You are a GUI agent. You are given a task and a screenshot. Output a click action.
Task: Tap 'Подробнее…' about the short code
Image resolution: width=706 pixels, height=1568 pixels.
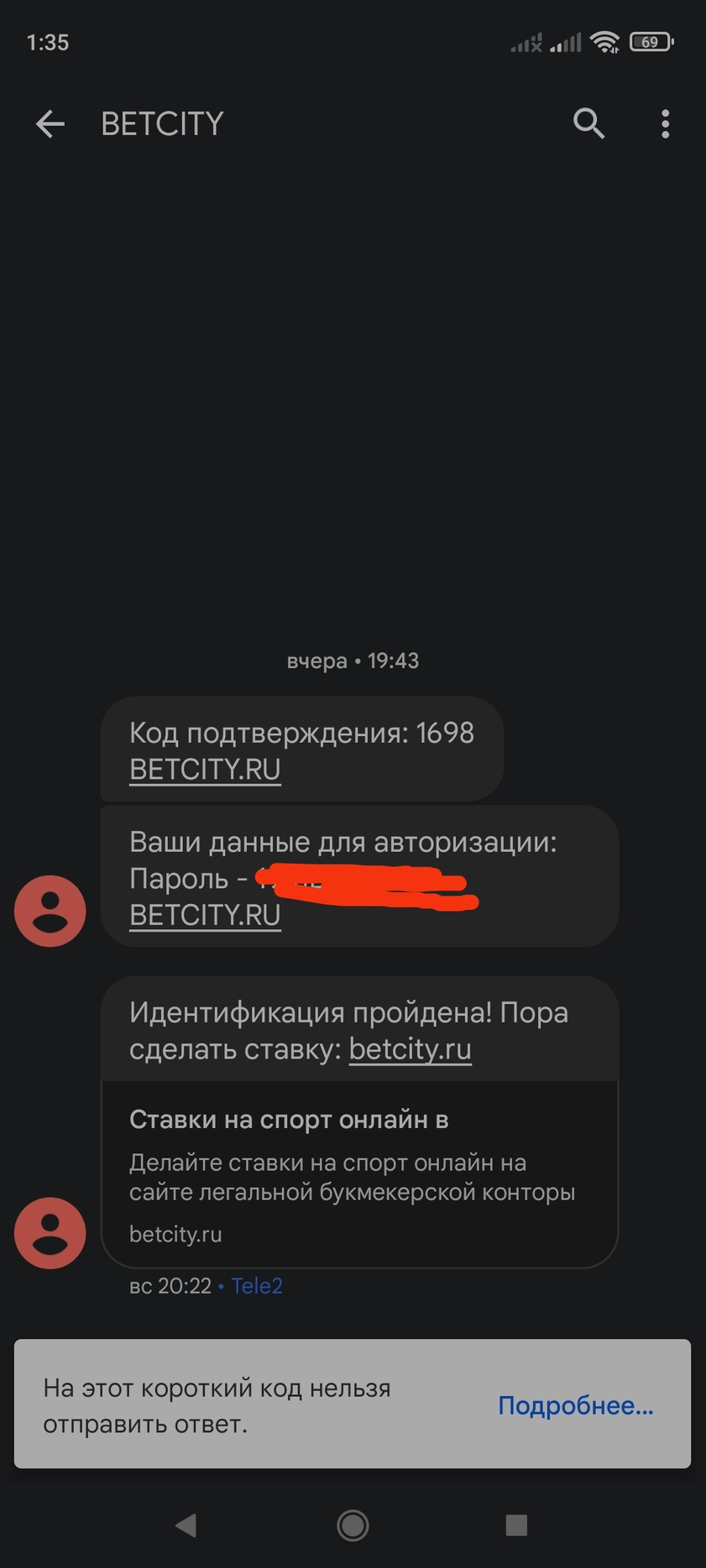click(x=575, y=1405)
